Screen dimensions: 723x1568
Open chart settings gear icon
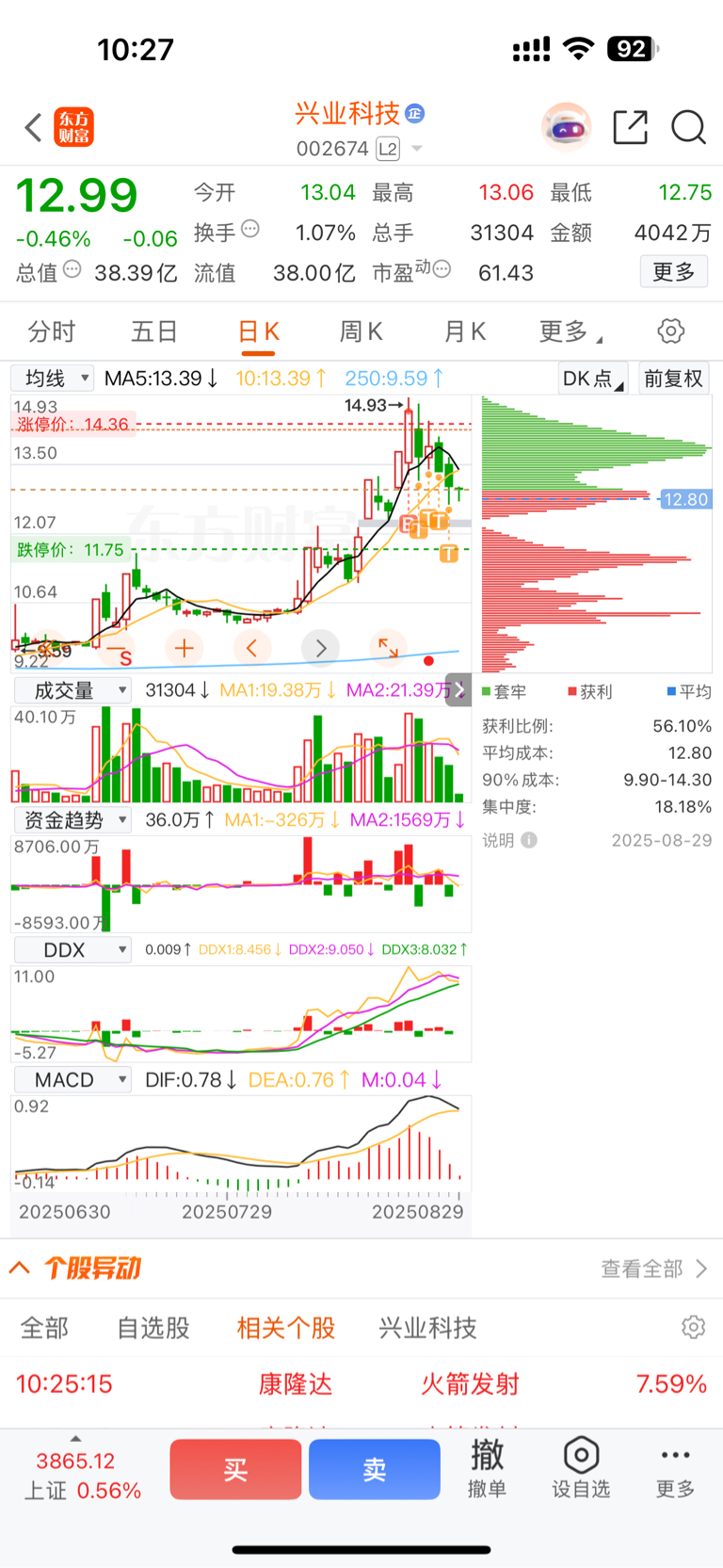pyautogui.click(x=670, y=331)
